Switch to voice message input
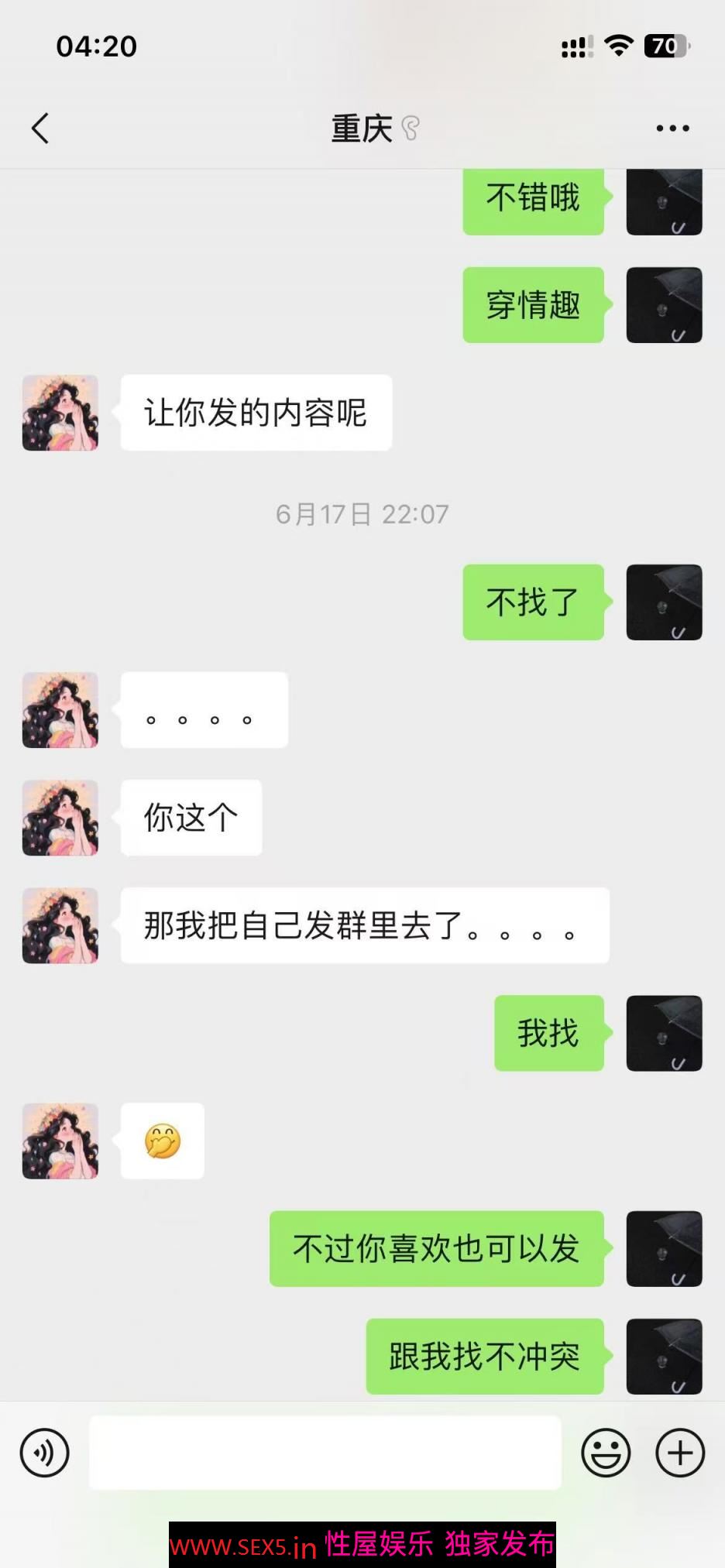This screenshot has width=725, height=1568. point(44,1453)
